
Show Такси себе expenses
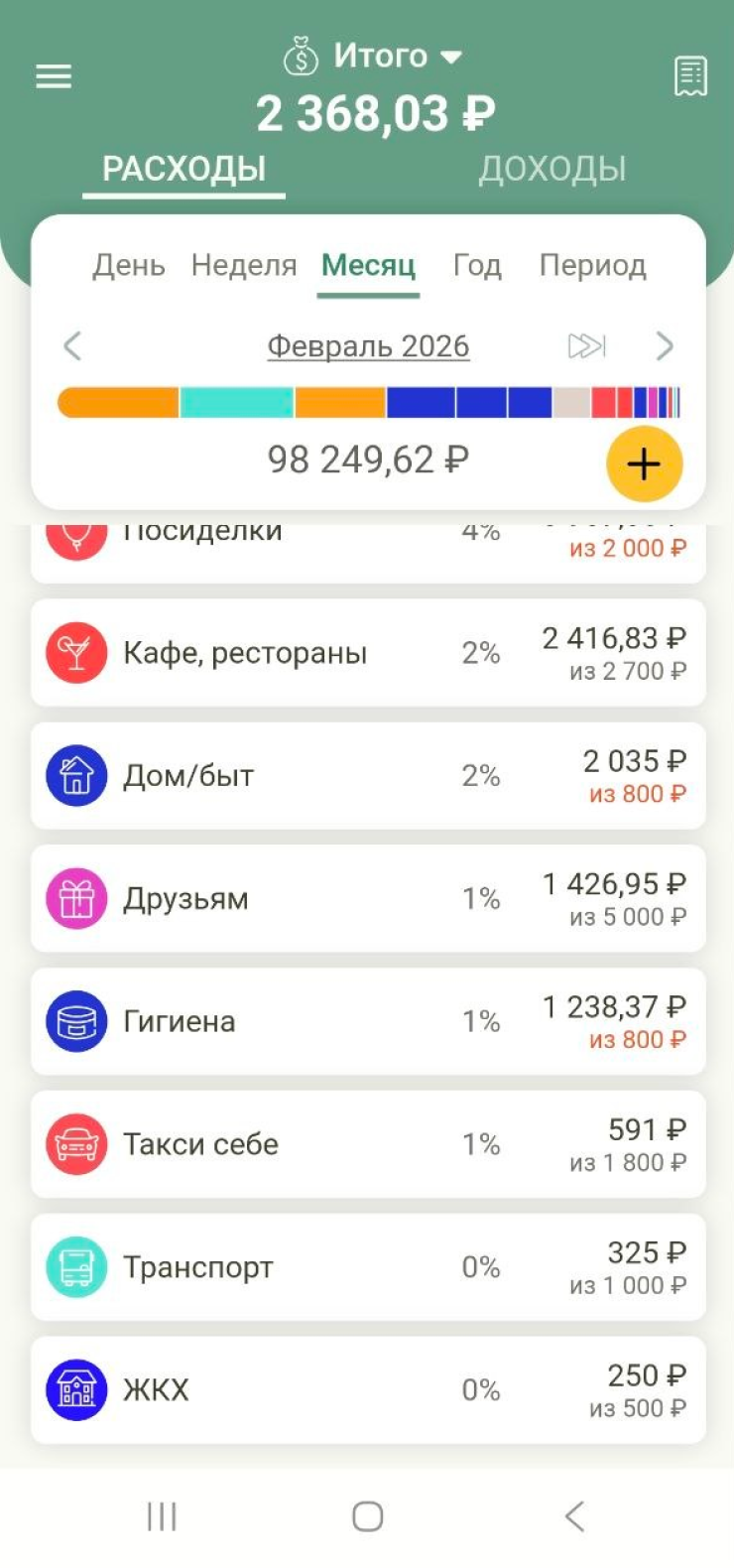point(368,1144)
